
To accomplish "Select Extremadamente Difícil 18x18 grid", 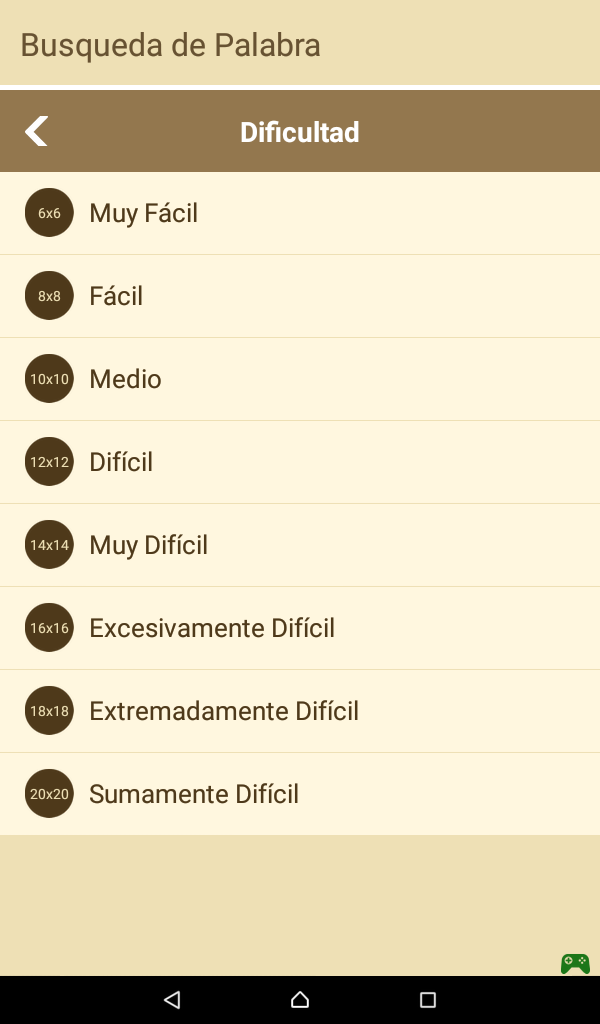I will pos(300,711).
